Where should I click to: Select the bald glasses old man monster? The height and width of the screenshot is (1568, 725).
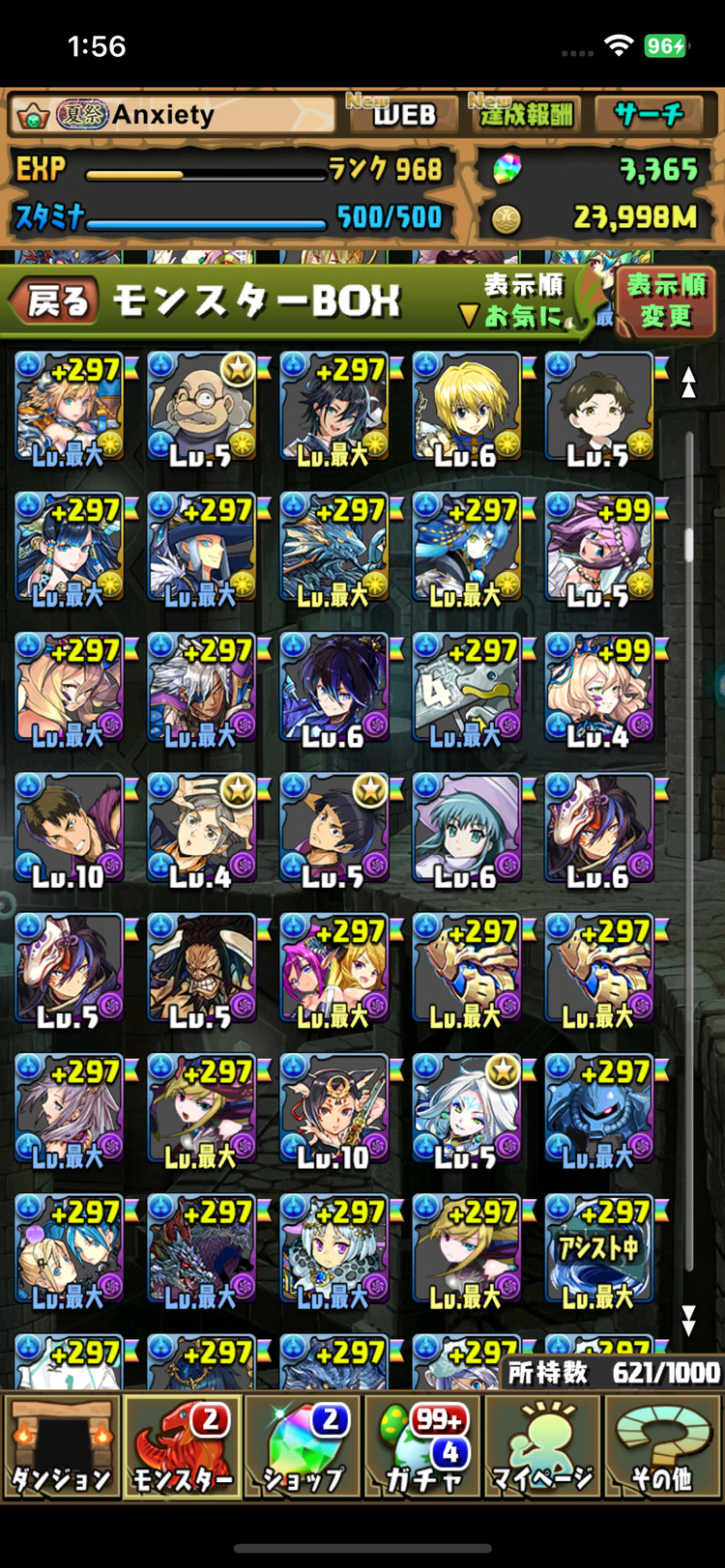(201, 407)
